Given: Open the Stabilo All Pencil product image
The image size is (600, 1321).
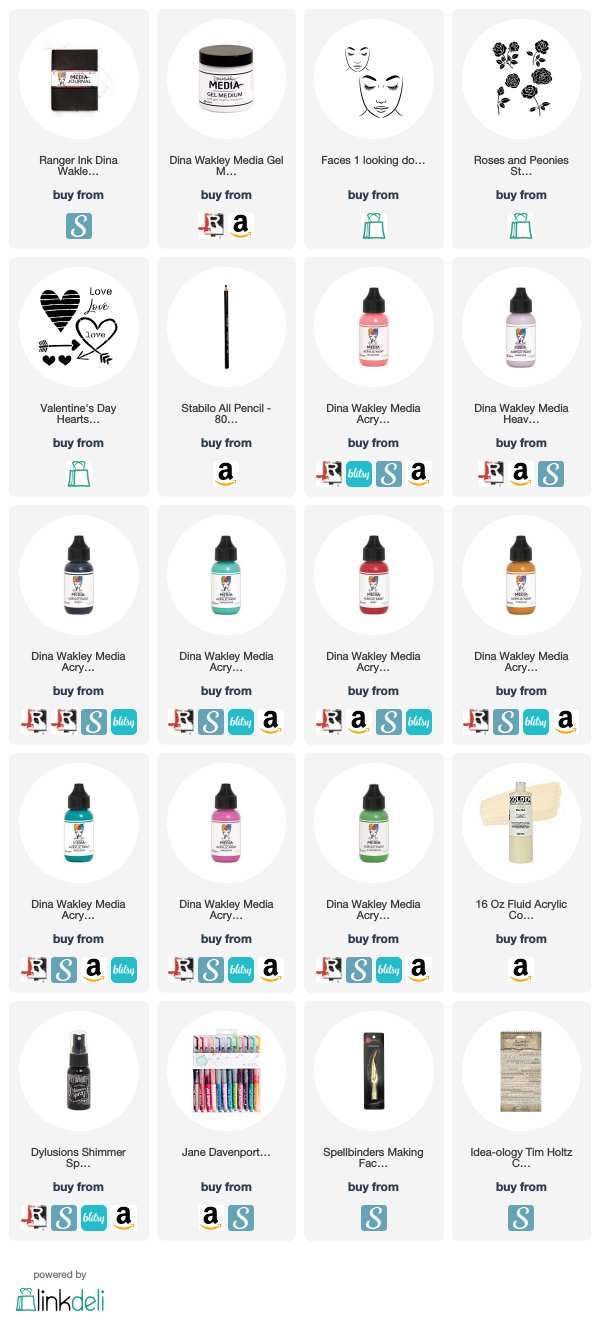Looking at the screenshot, I should coord(226,326).
